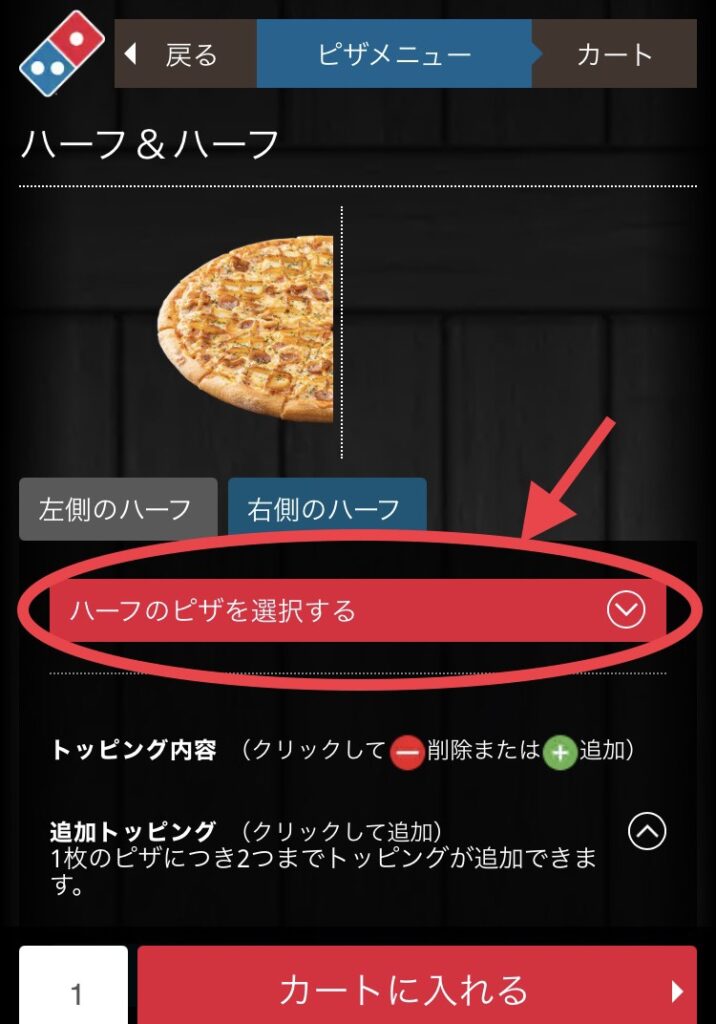This screenshot has width=716, height=1024.
Task: Tap the quantity field showing 1
Action: click(x=74, y=991)
